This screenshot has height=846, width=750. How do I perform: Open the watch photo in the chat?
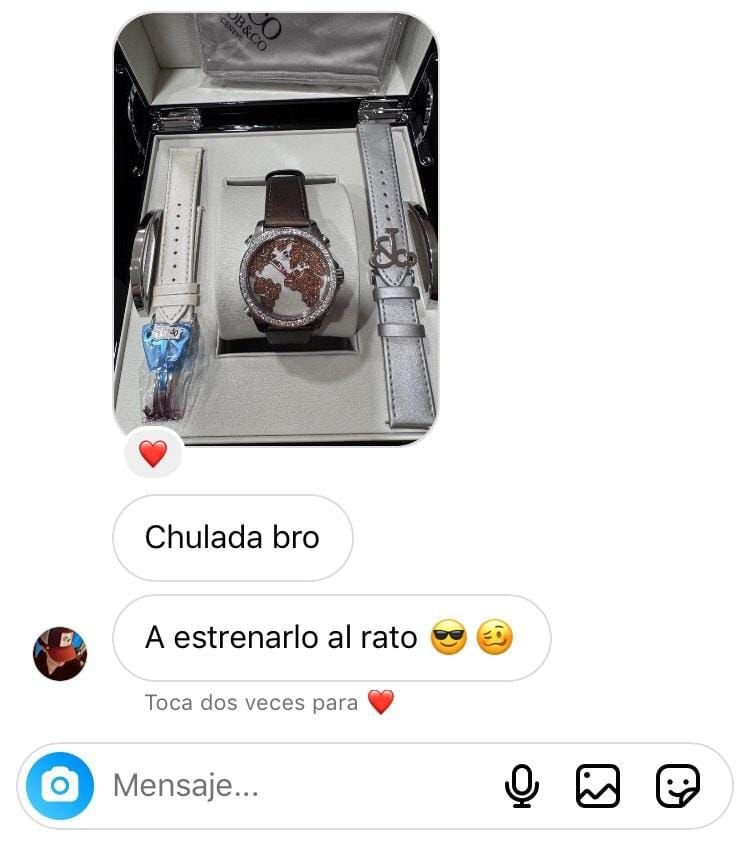click(275, 228)
